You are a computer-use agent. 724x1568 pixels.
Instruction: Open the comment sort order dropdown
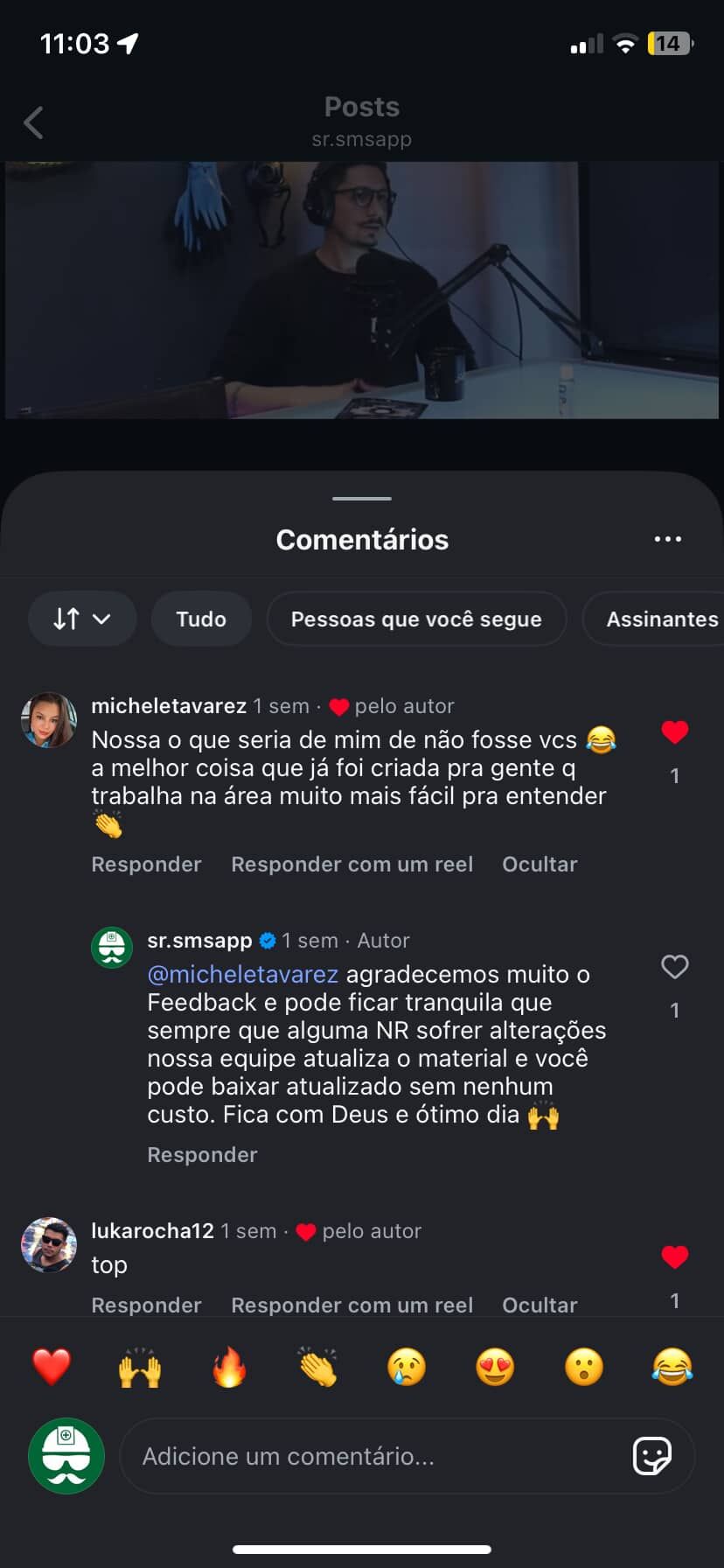[x=82, y=619]
